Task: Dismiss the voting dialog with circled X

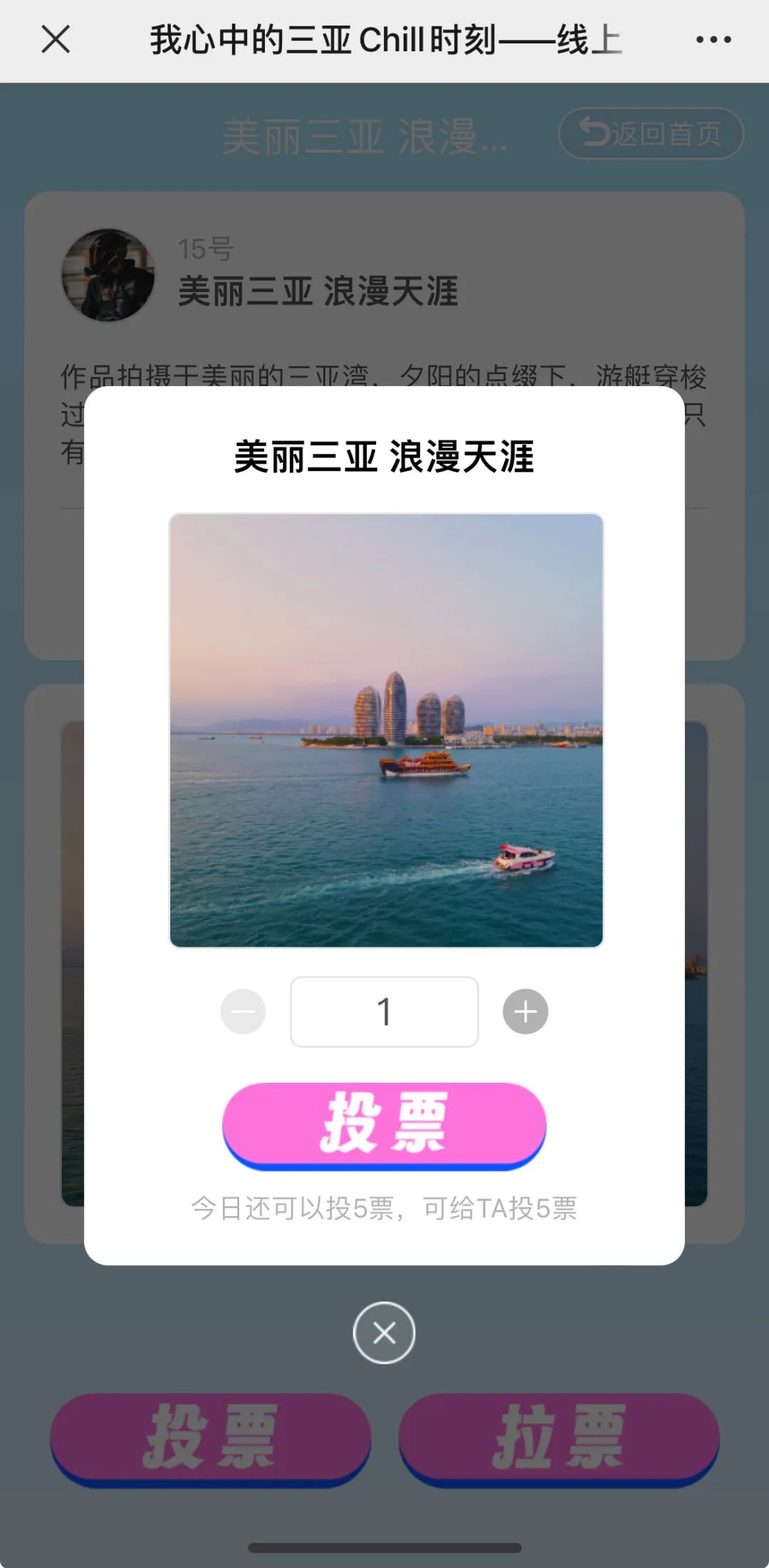Action: [x=384, y=1333]
